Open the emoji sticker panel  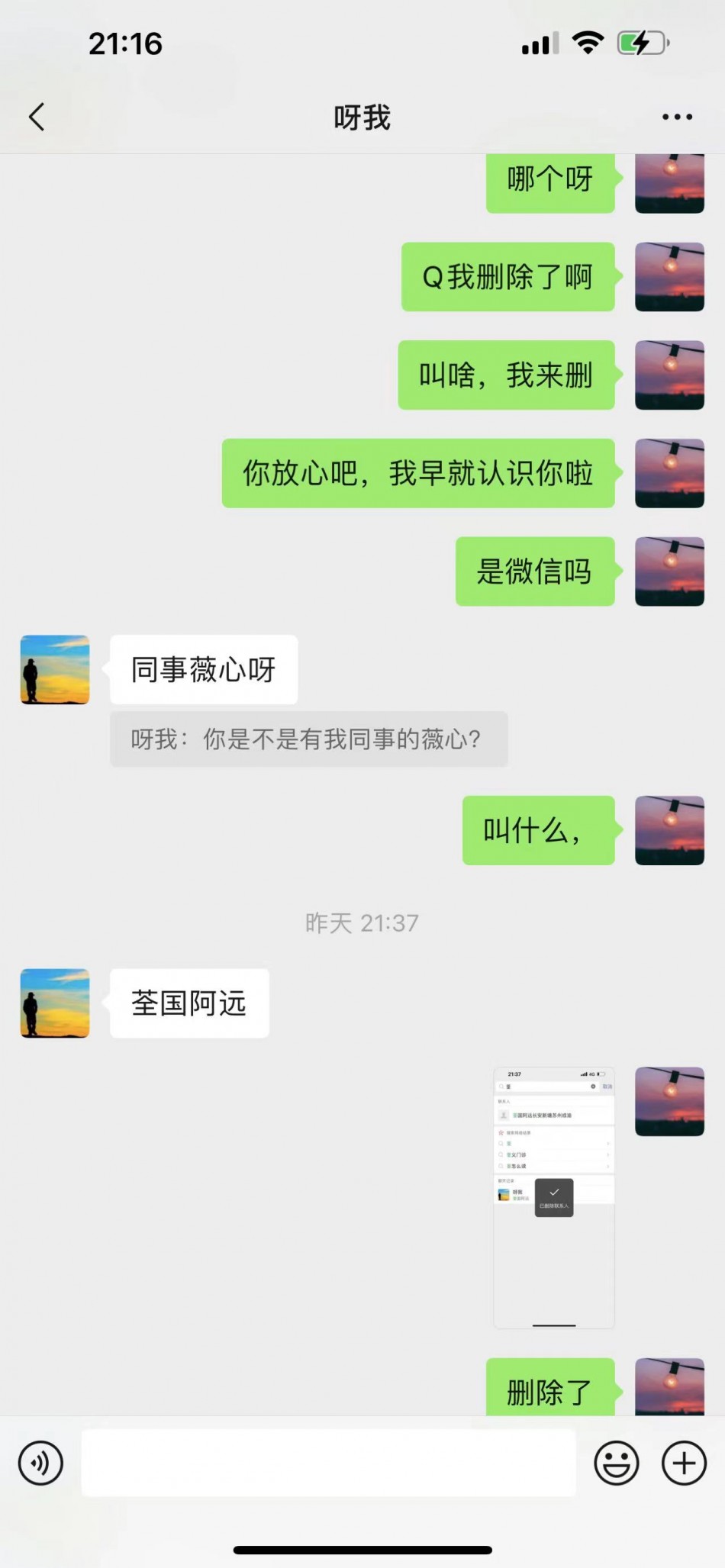point(616,1463)
